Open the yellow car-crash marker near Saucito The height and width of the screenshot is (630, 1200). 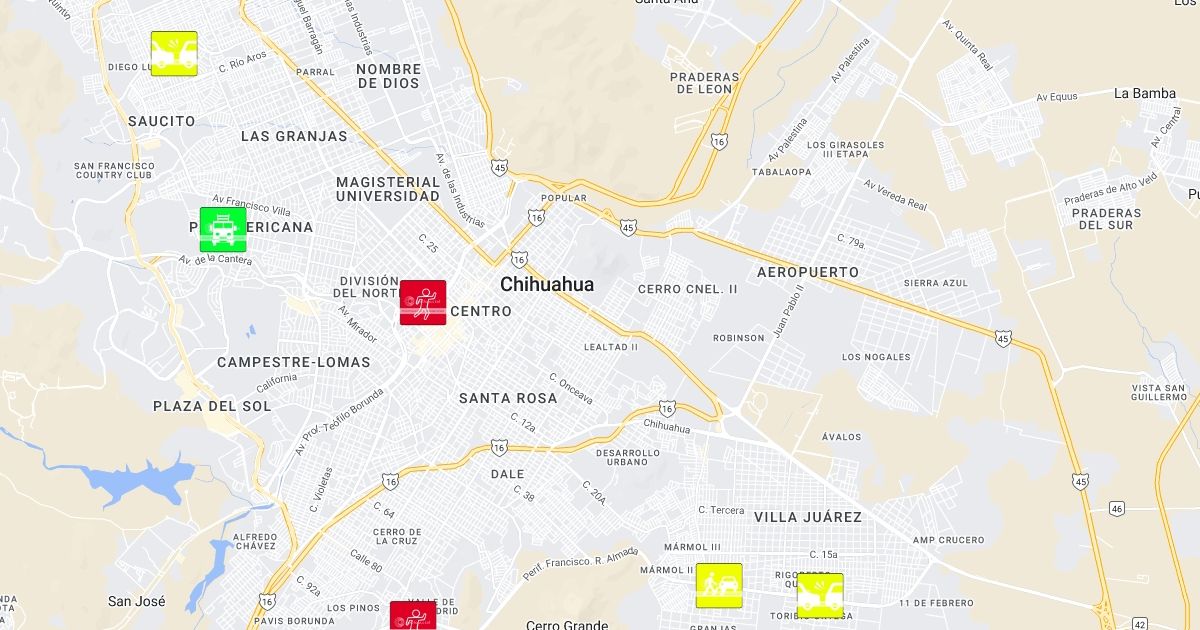[174, 53]
